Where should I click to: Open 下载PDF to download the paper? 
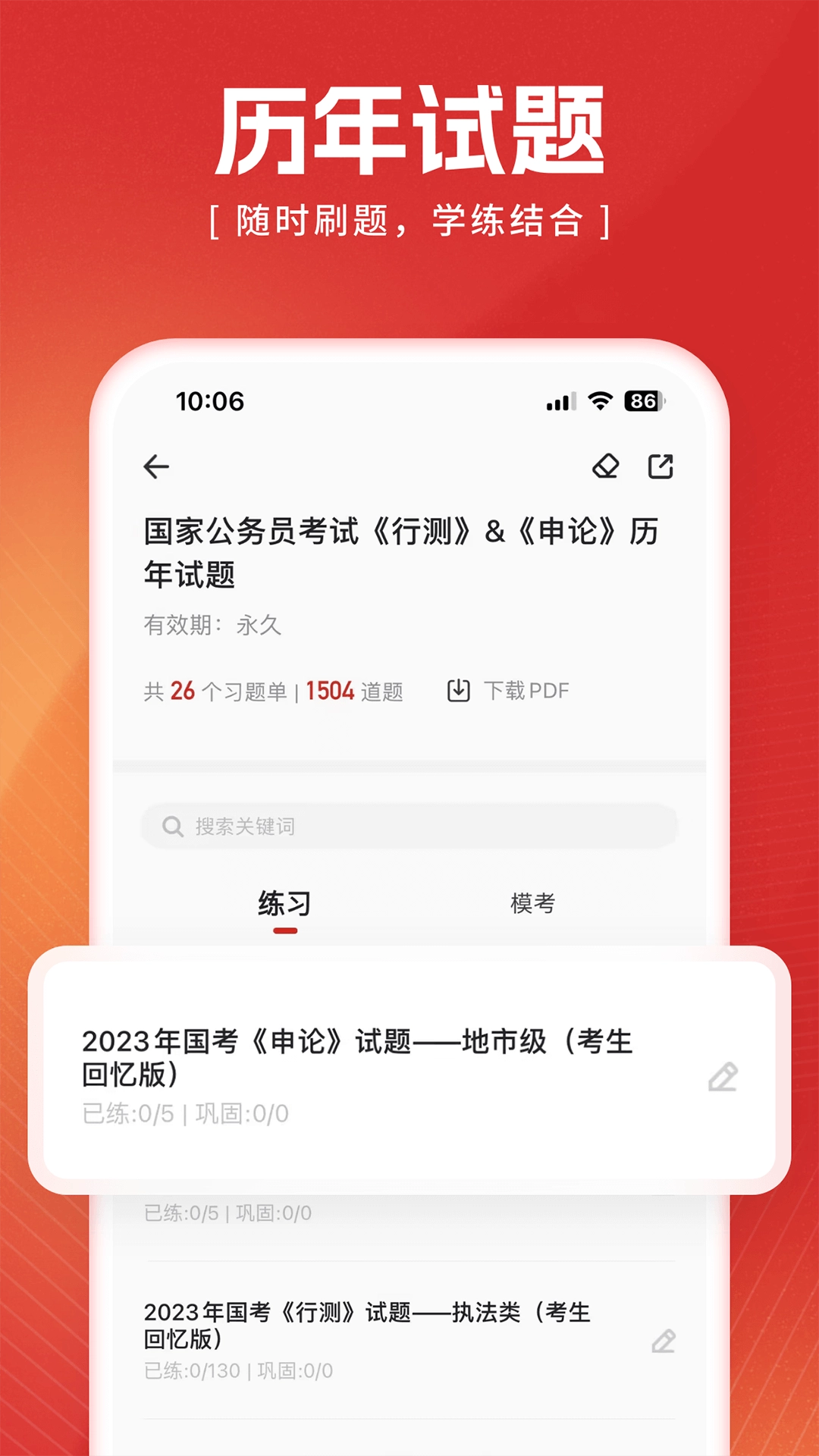click(525, 690)
